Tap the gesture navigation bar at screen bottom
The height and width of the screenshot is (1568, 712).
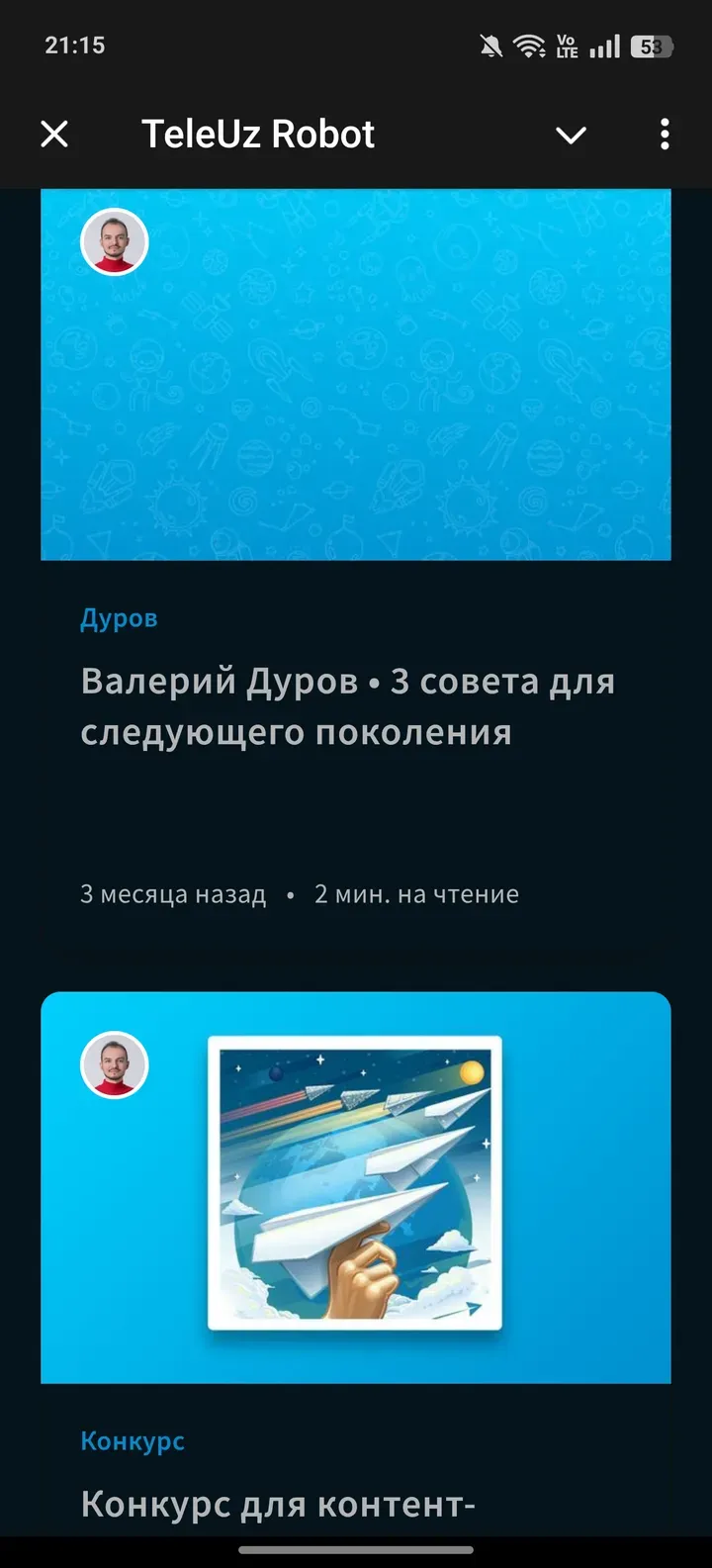coord(356,1551)
